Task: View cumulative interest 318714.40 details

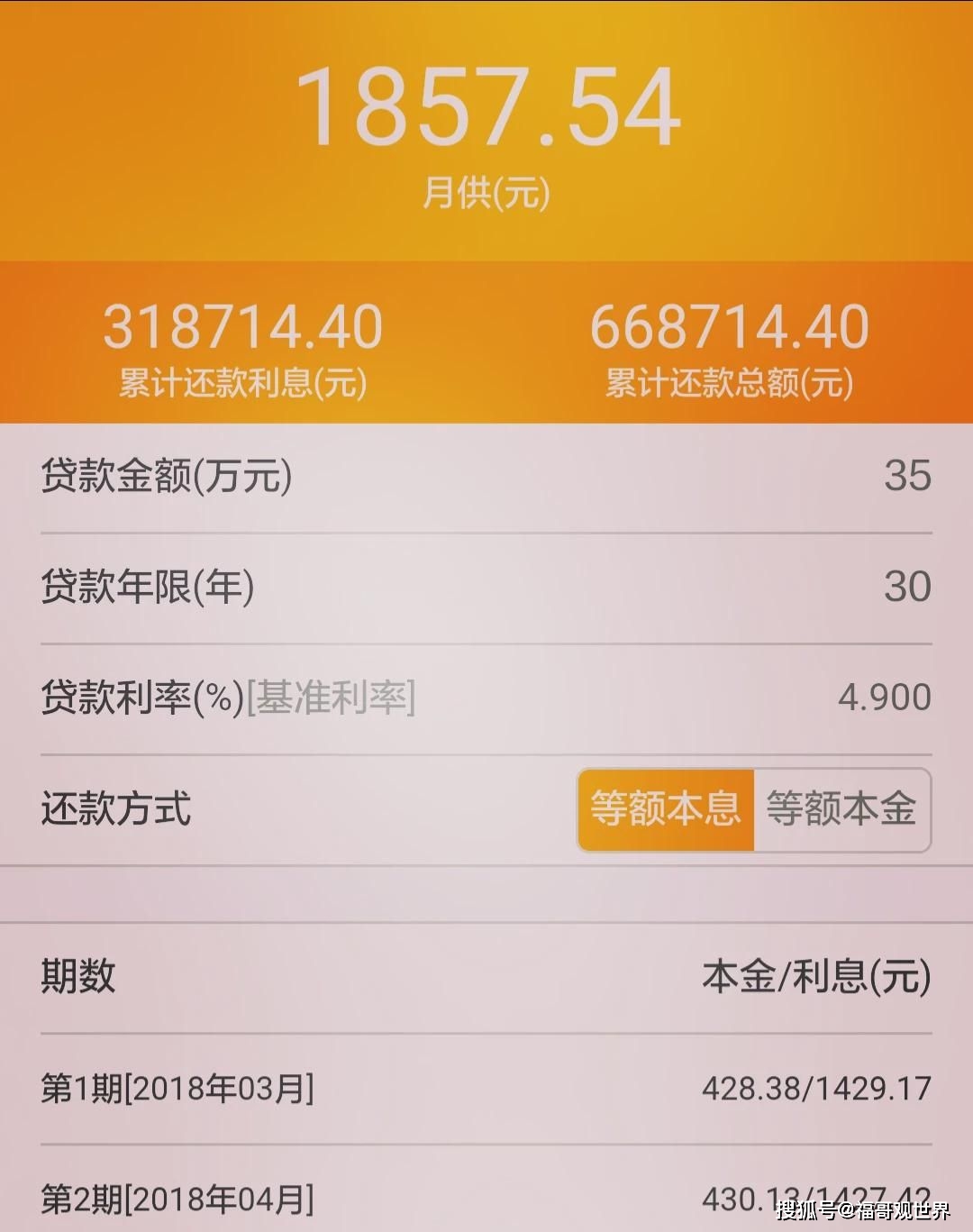Action: pos(243,326)
